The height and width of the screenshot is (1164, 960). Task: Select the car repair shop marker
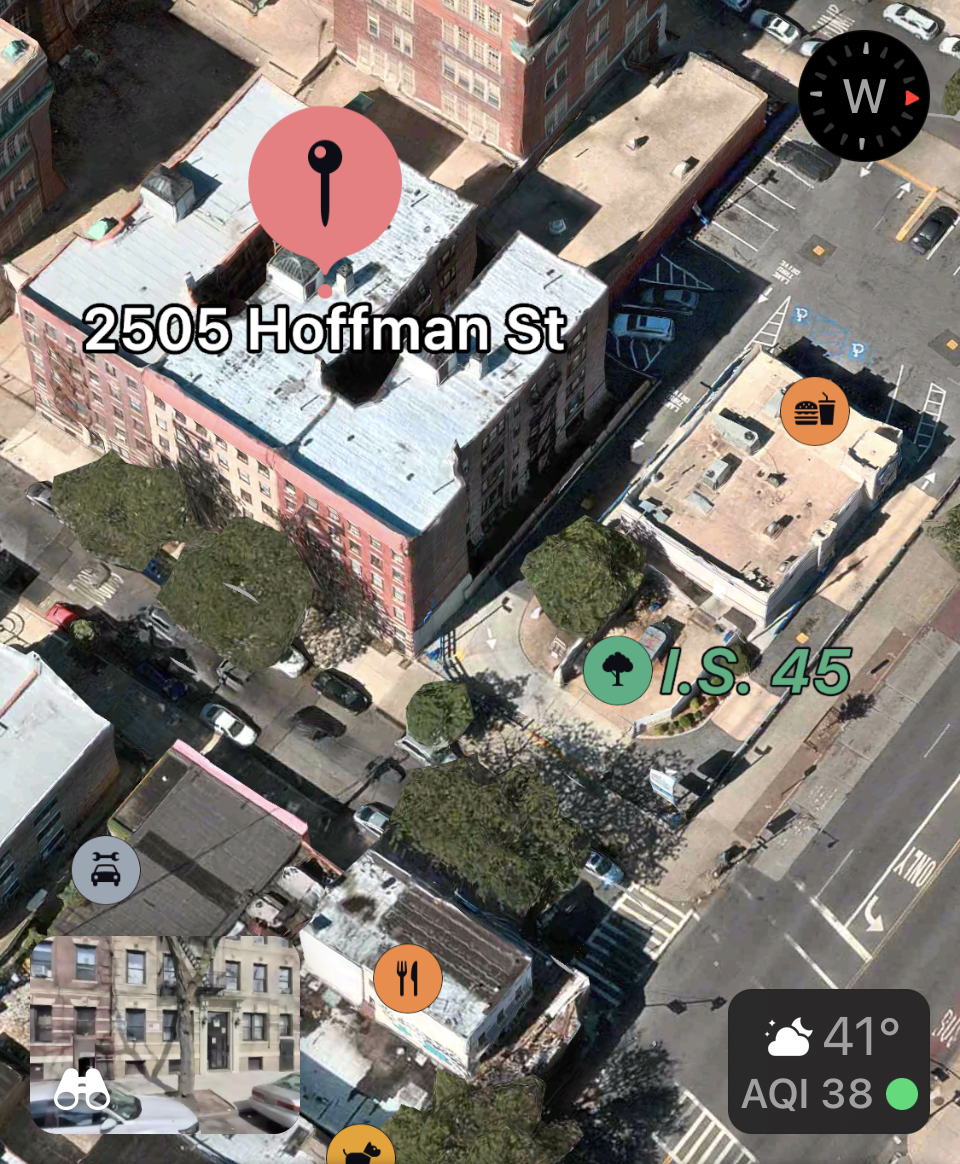pyautogui.click(x=106, y=871)
